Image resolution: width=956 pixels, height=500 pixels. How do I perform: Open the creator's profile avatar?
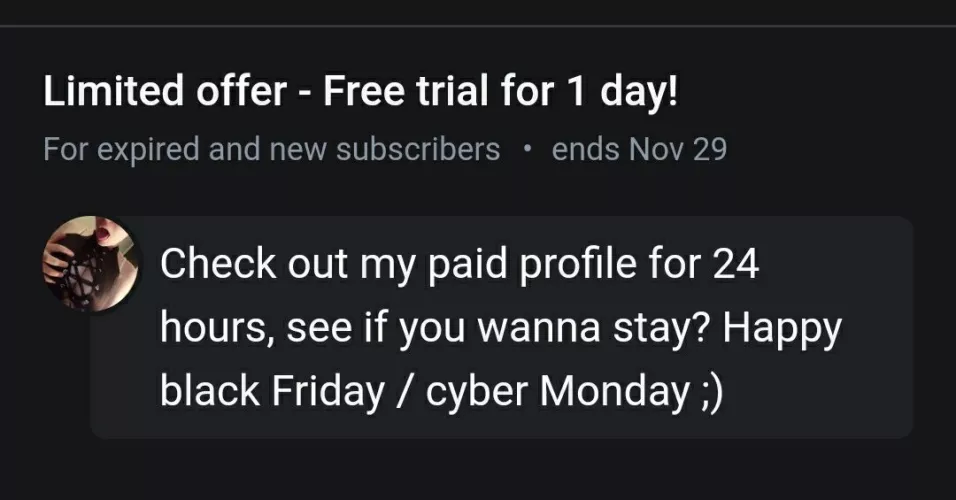click(x=91, y=263)
